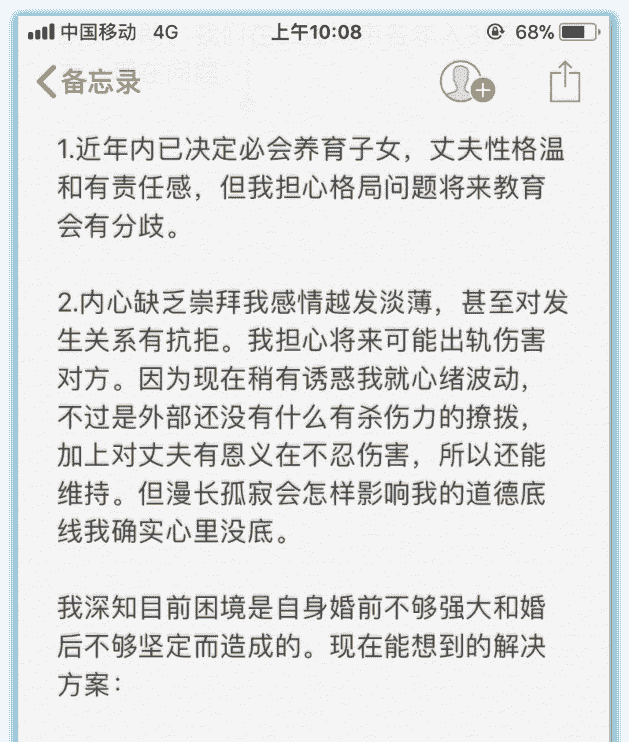This screenshot has height=742, width=629.
Task: Share this note
Action: (x=565, y=81)
